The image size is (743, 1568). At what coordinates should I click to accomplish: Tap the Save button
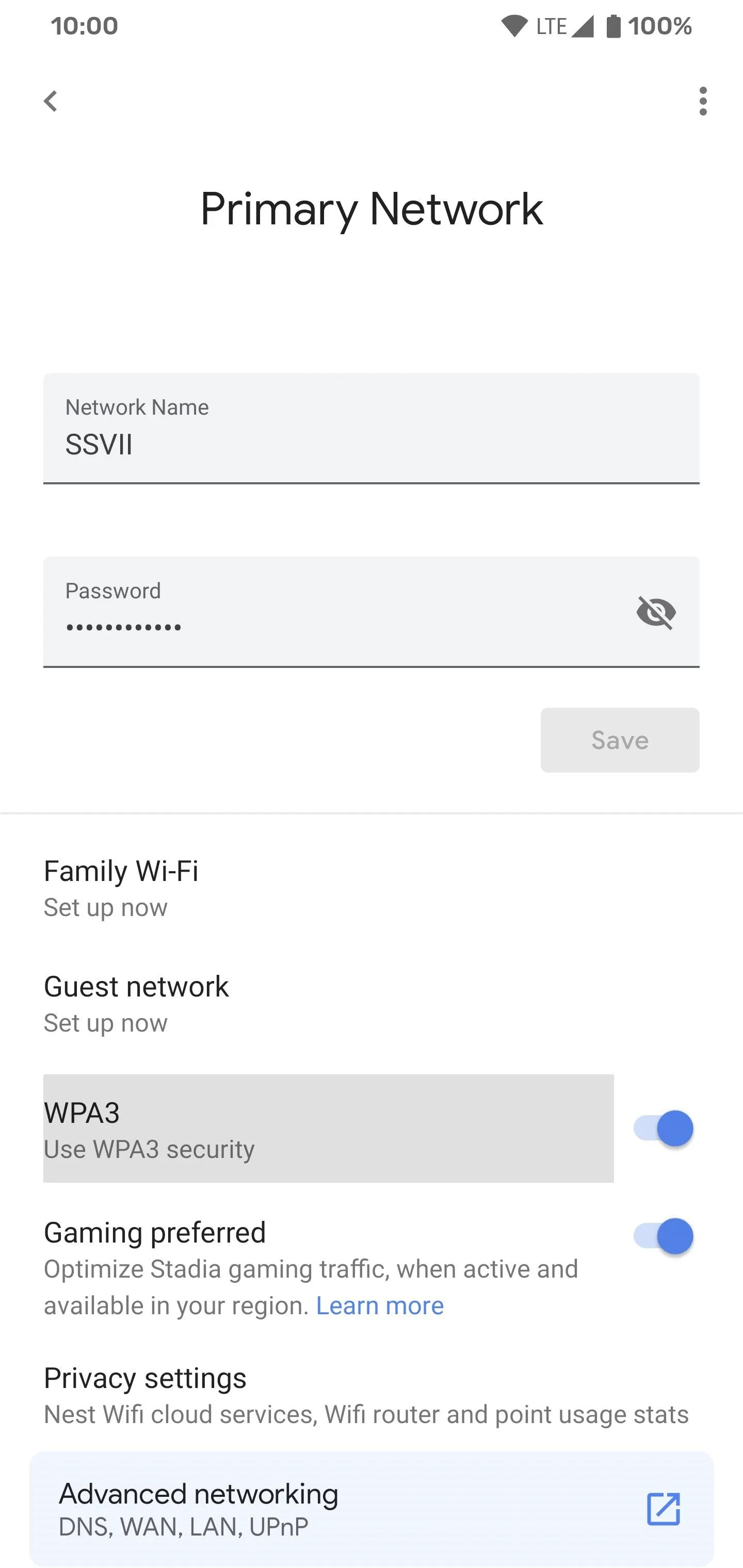click(x=619, y=740)
